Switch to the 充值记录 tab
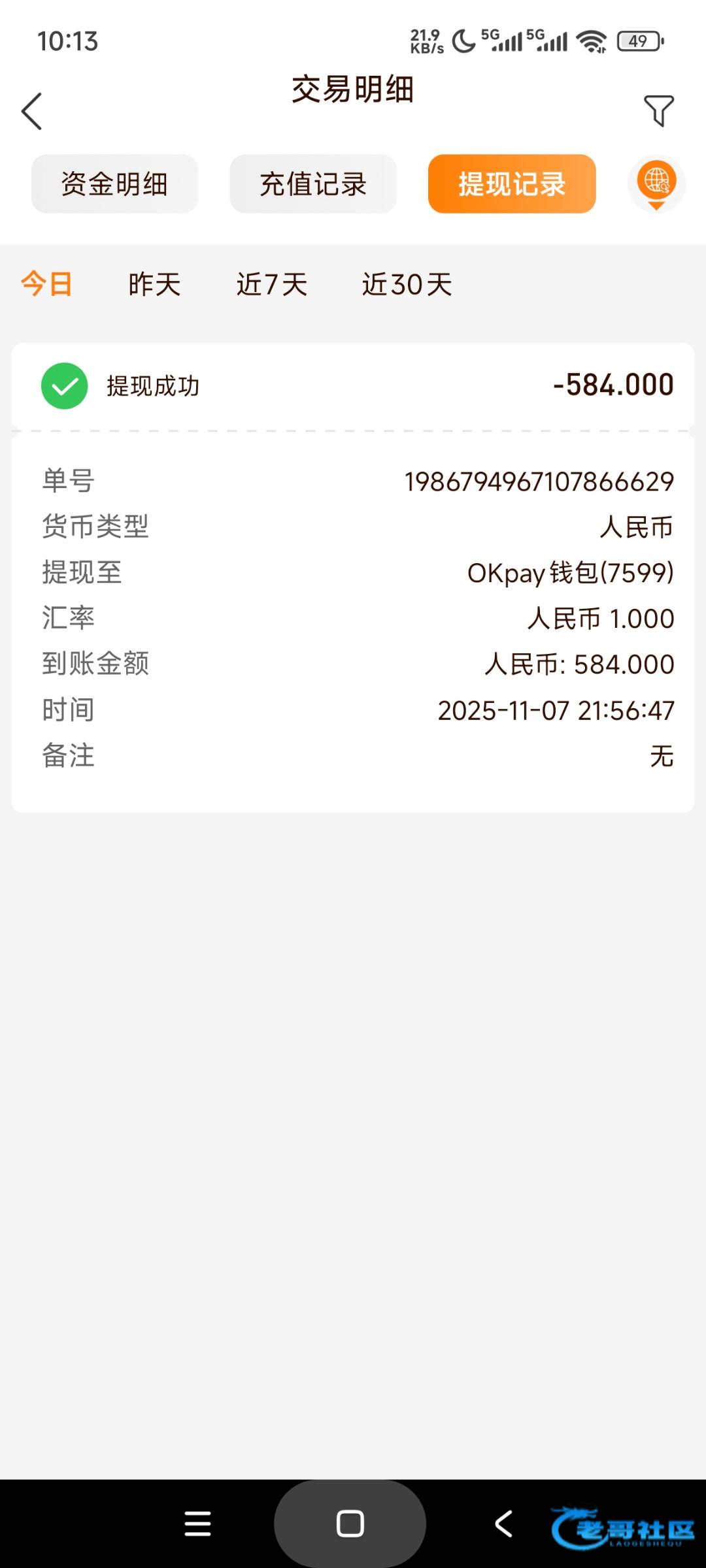Viewport: 706px width, 1568px height. [x=313, y=184]
